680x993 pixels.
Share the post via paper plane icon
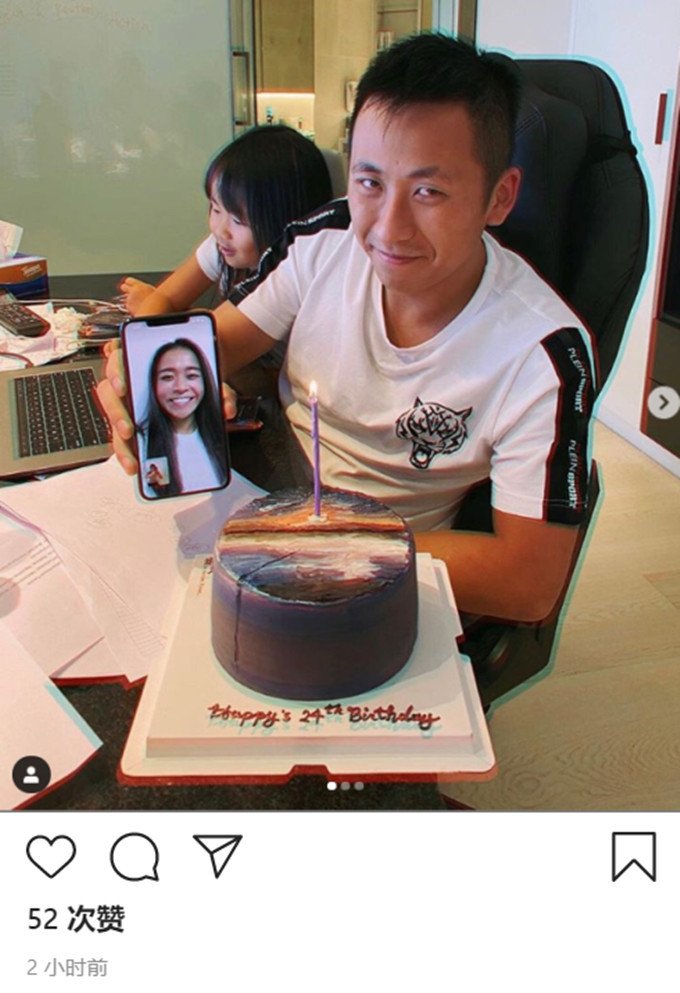click(x=217, y=856)
